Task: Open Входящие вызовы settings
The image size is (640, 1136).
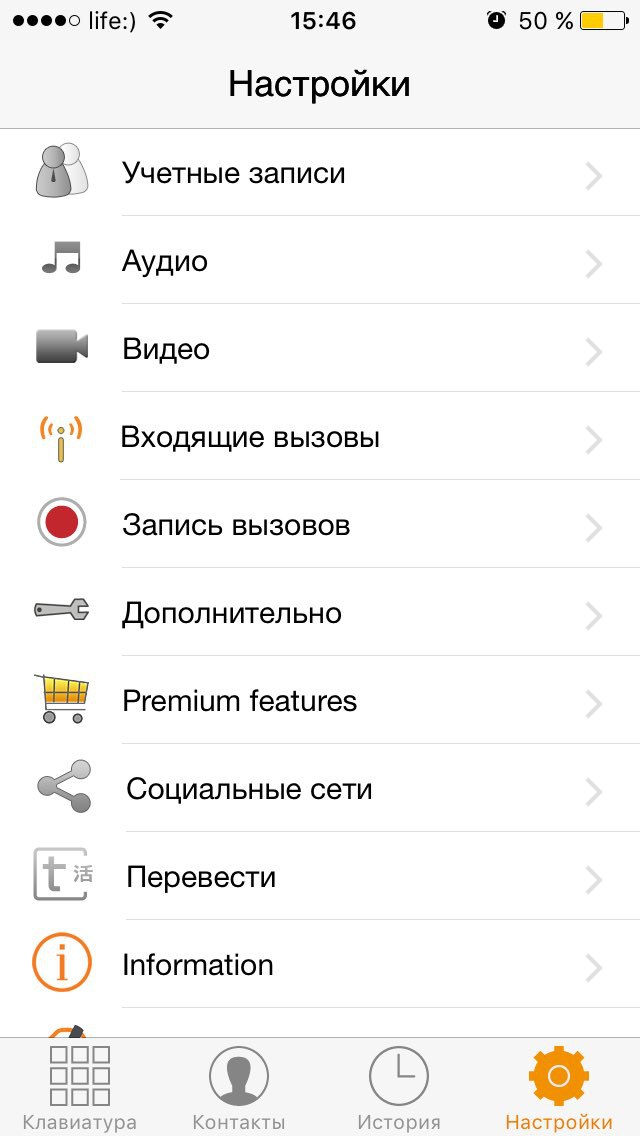Action: pos(320,438)
